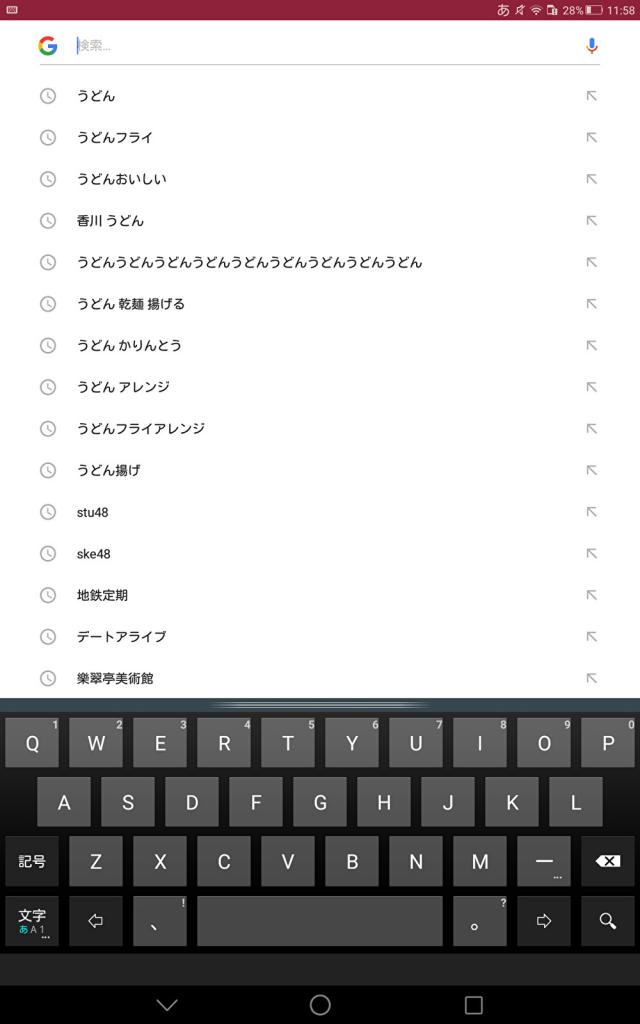The image size is (640, 1024).
Task: Open the うどんおいしい suggestion
Action: click(x=122, y=179)
